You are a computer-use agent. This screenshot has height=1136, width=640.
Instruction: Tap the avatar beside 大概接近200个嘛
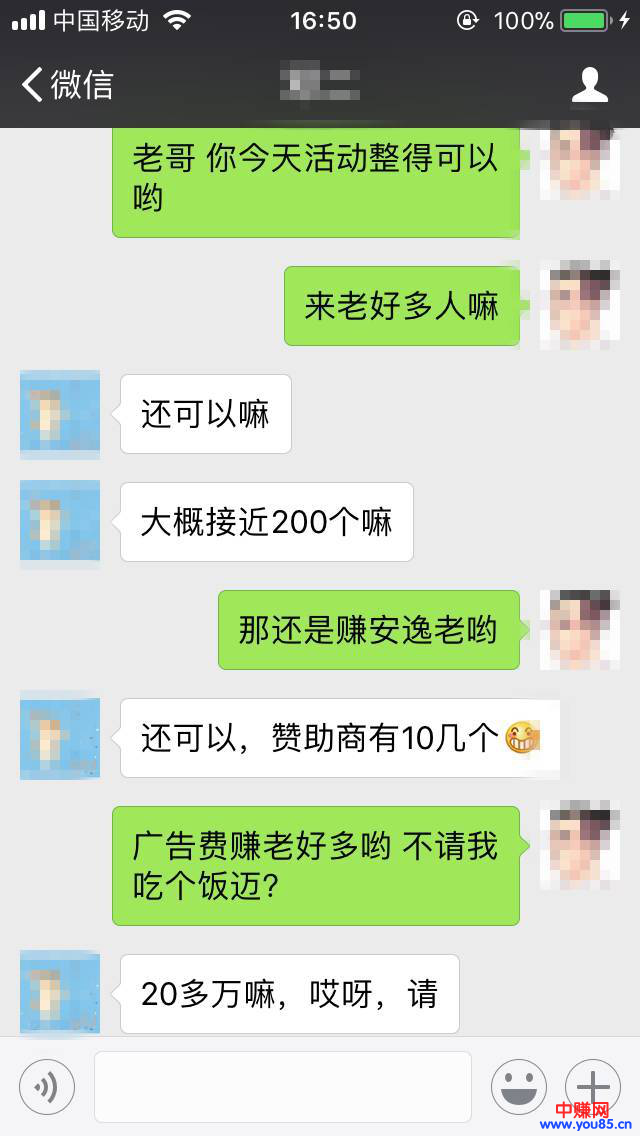point(60,523)
